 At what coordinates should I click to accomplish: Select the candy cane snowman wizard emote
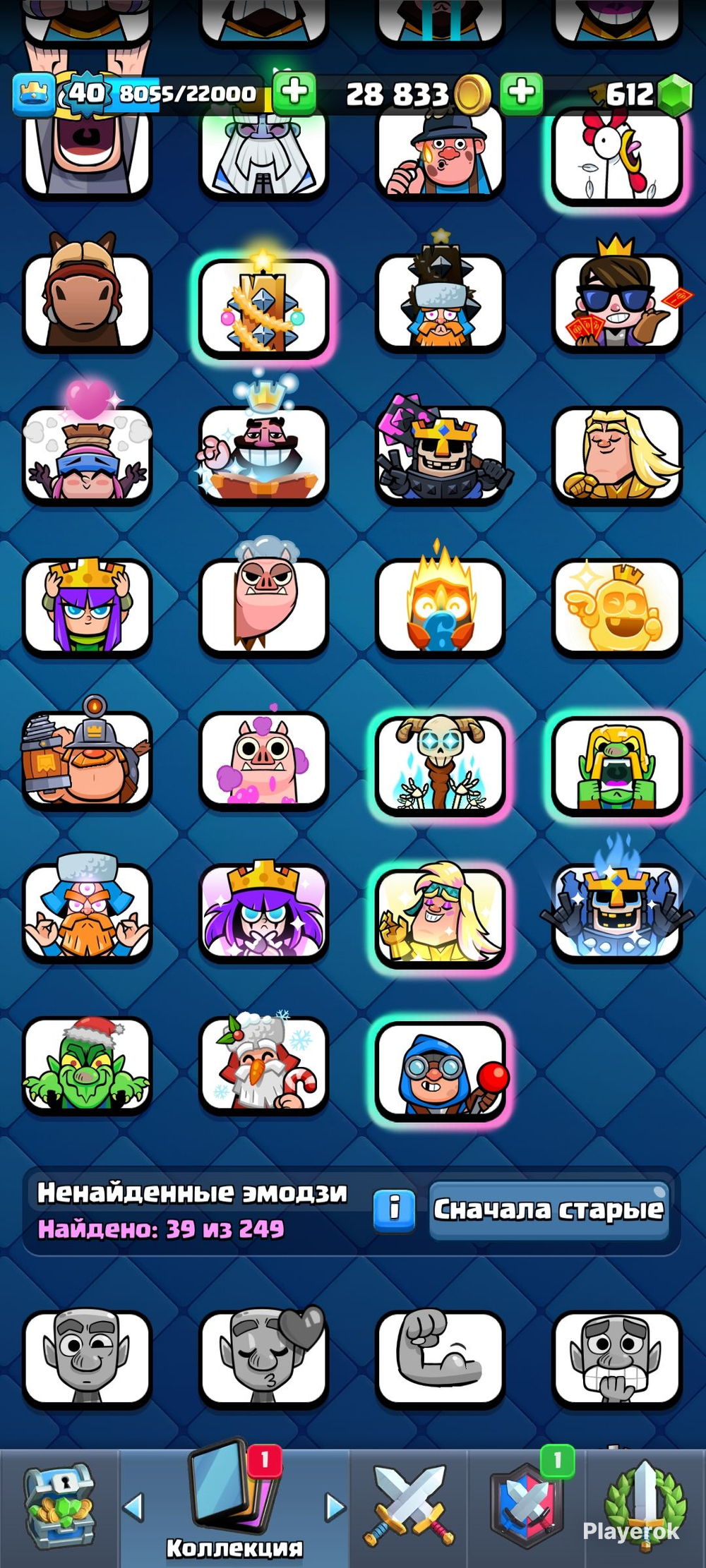[x=263, y=1066]
